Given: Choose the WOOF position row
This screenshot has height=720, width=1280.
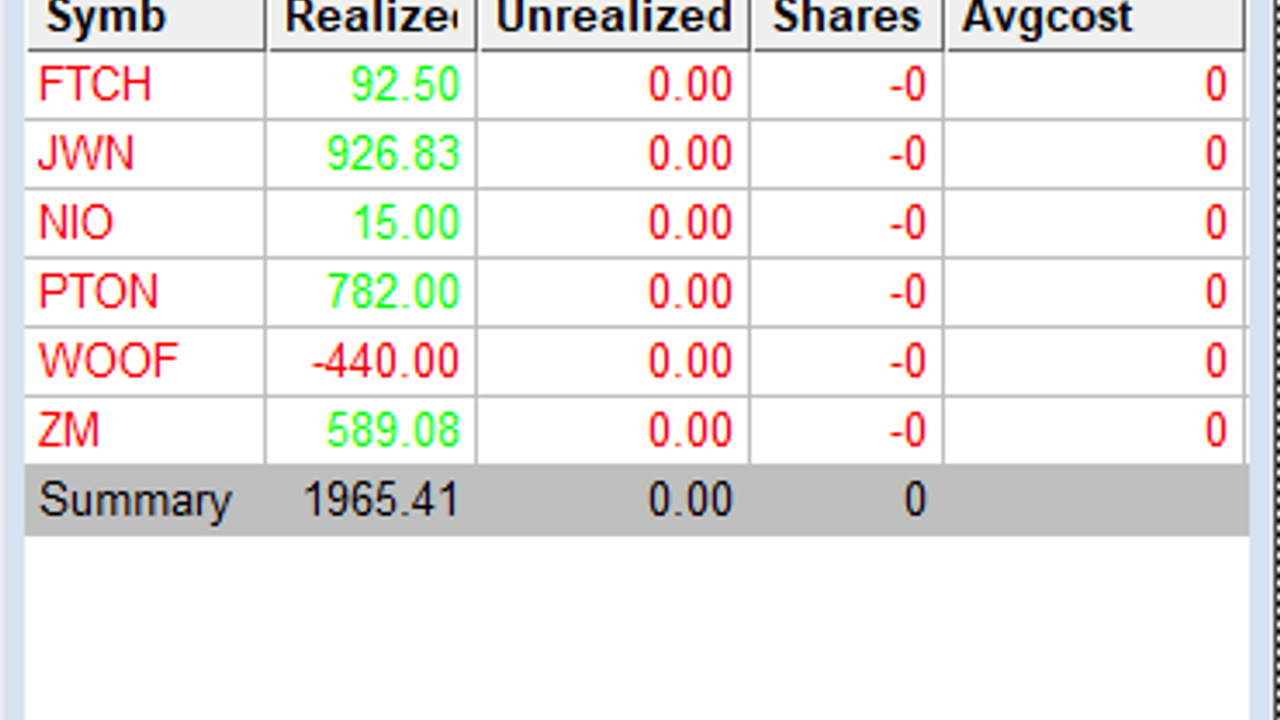Looking at the screenshot, I should [108, 361].
